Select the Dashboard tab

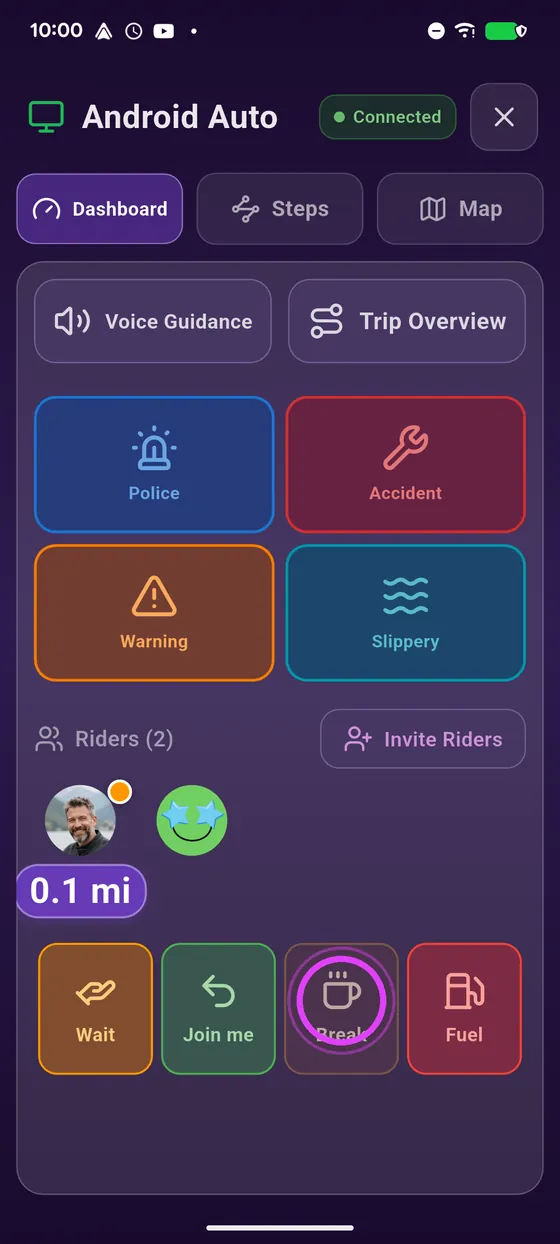100,209
